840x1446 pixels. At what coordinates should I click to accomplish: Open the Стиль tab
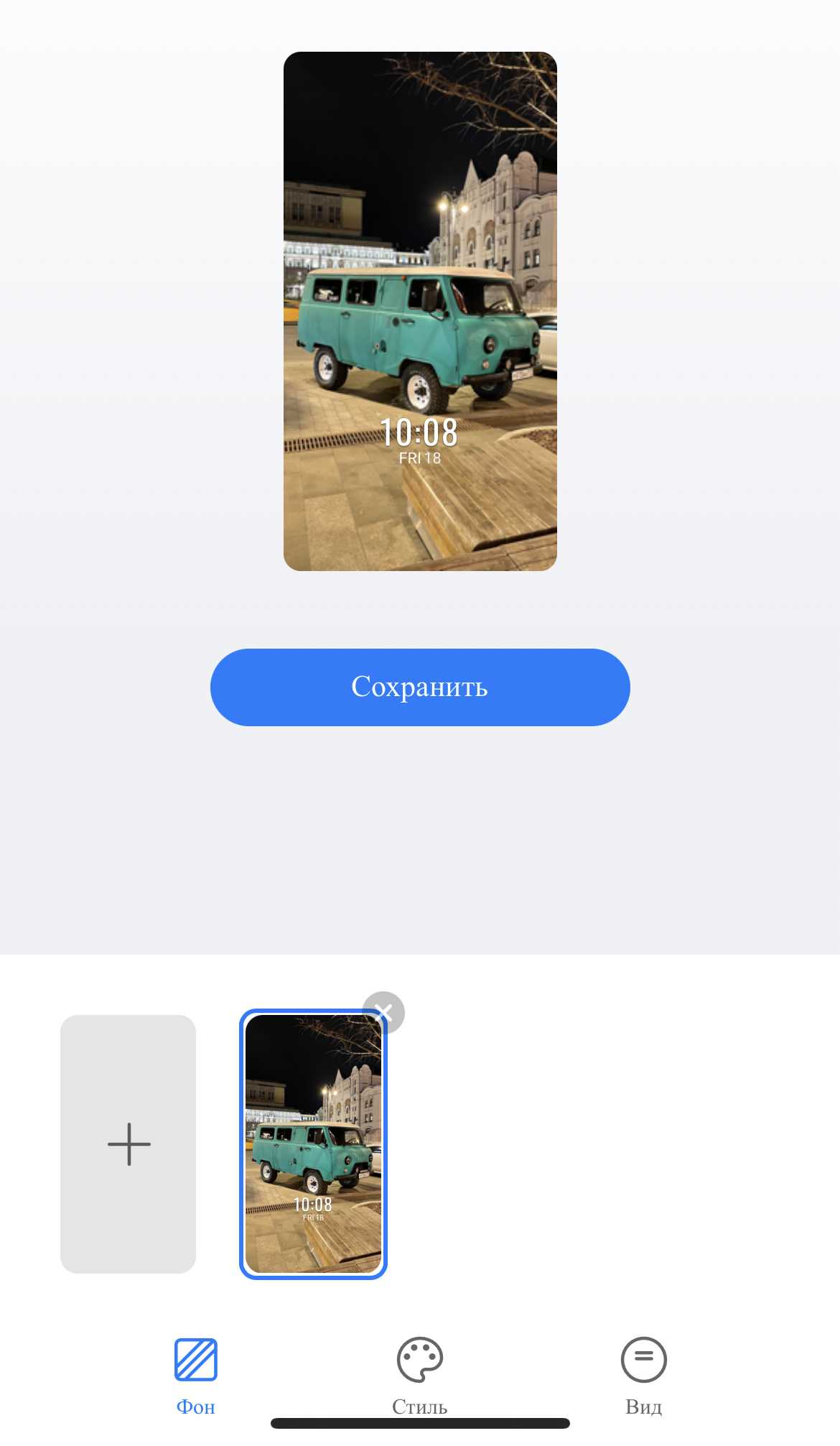[420, 1375]
